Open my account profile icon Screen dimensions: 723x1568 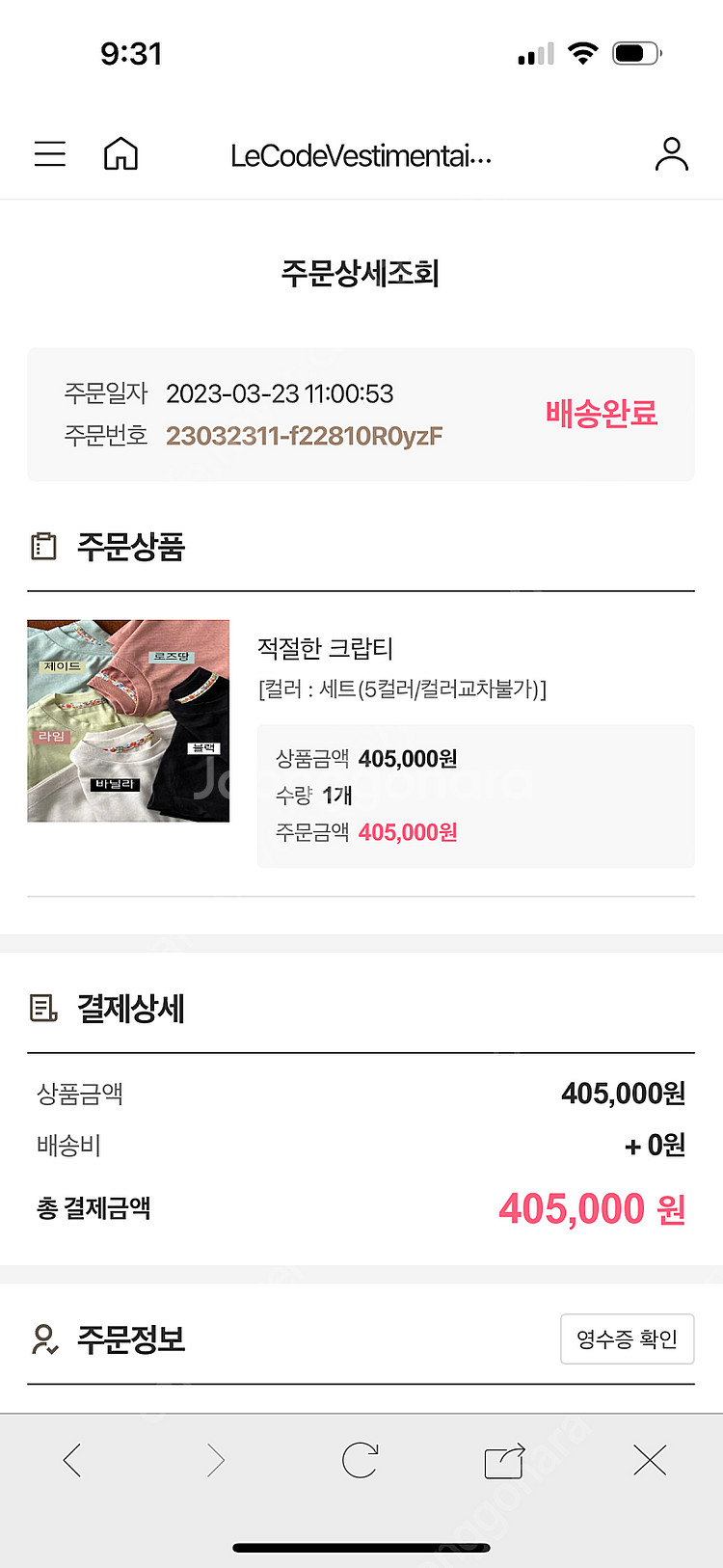point(671,154)
